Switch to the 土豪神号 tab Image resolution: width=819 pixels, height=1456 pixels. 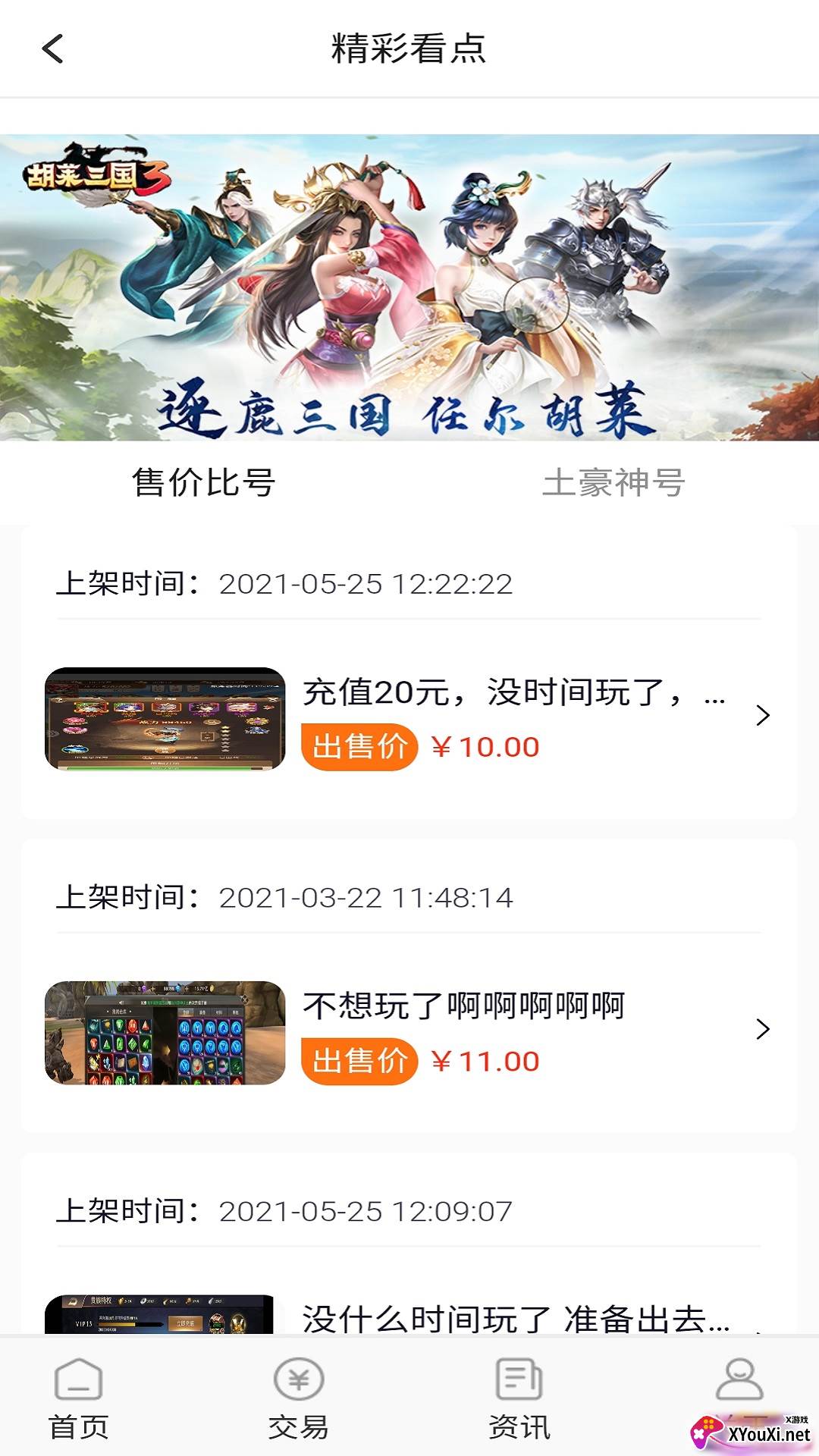coord(613,482)
